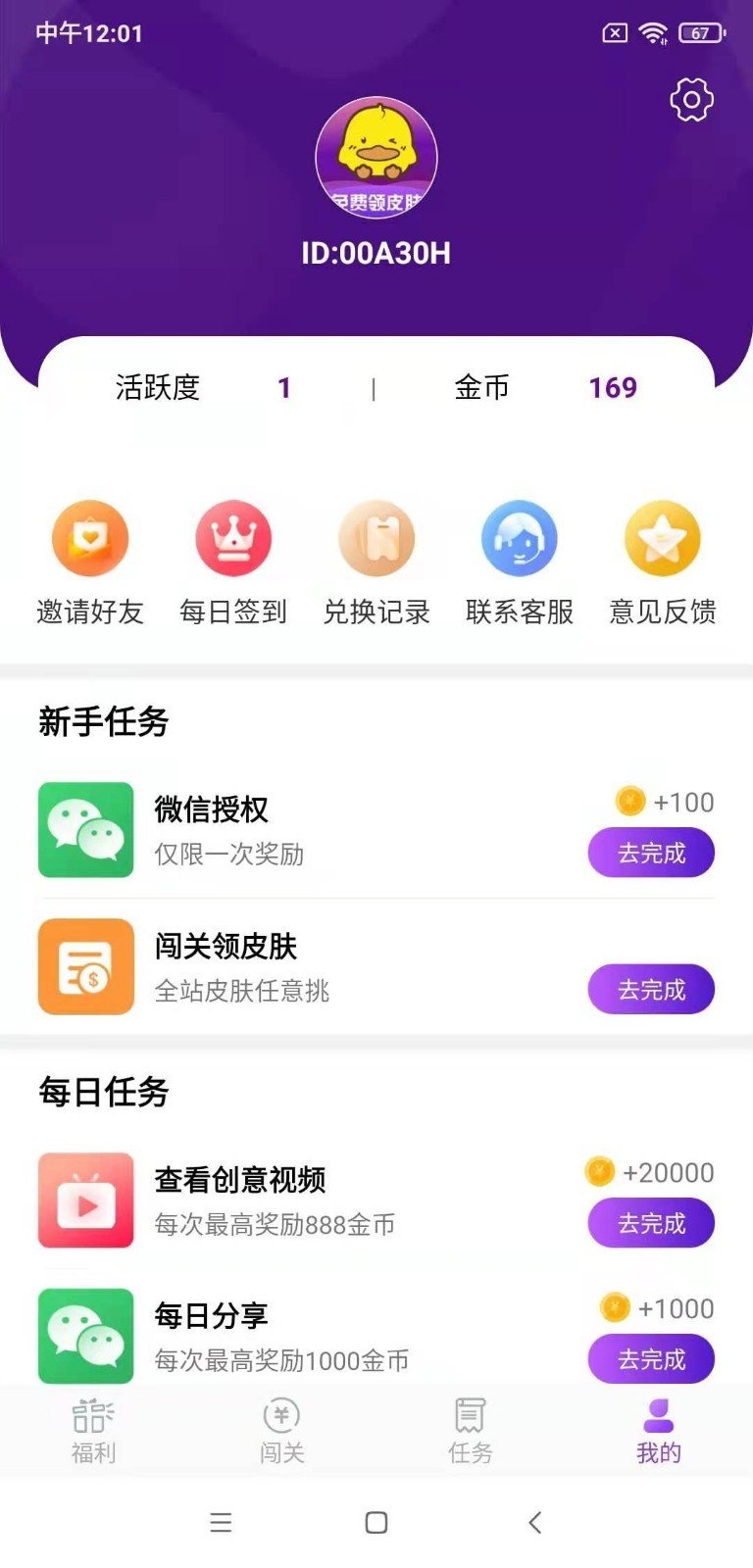Tap the video player icon beside 查看创意视频
This screenshot has height=1568, width=753.
(85, 1200)
